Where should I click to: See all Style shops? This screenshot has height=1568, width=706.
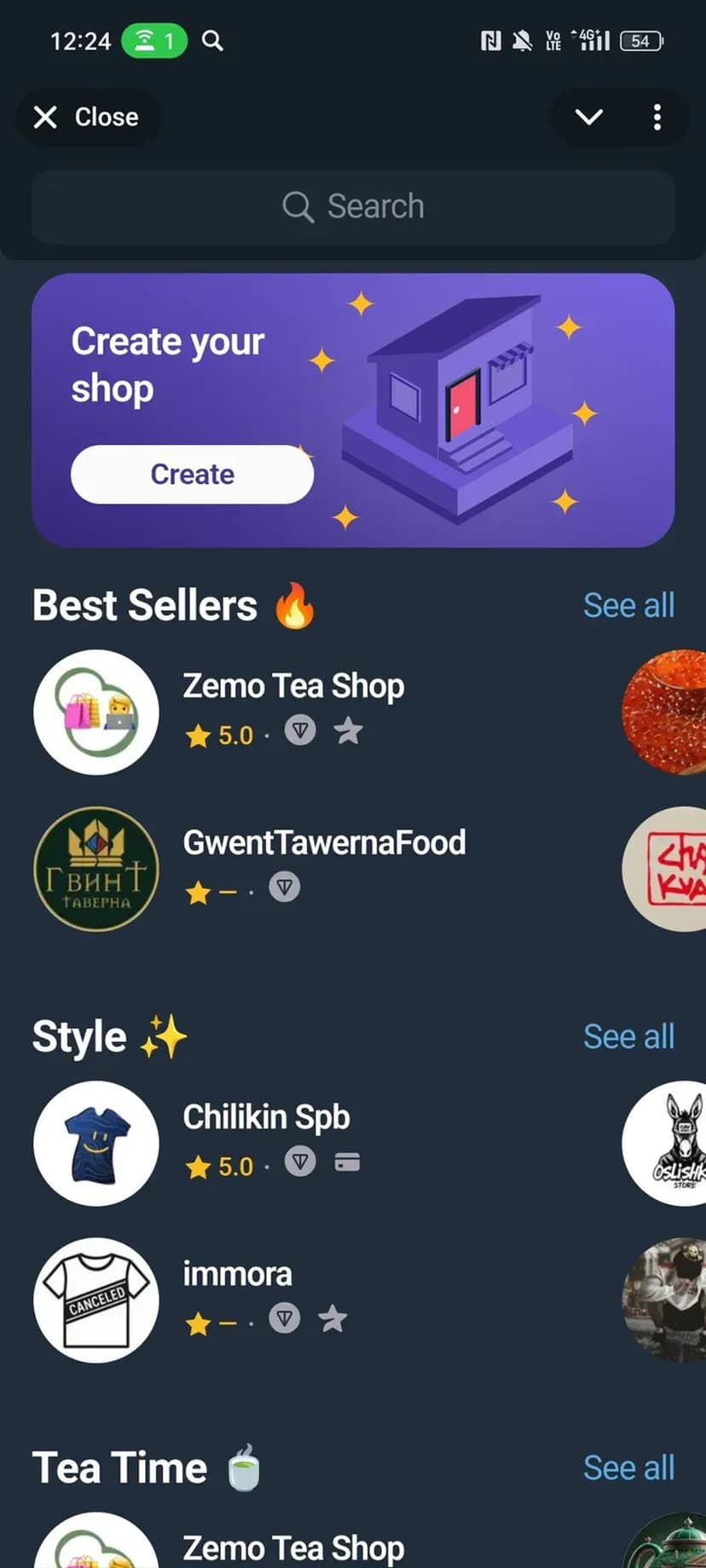click(628, 1037)
